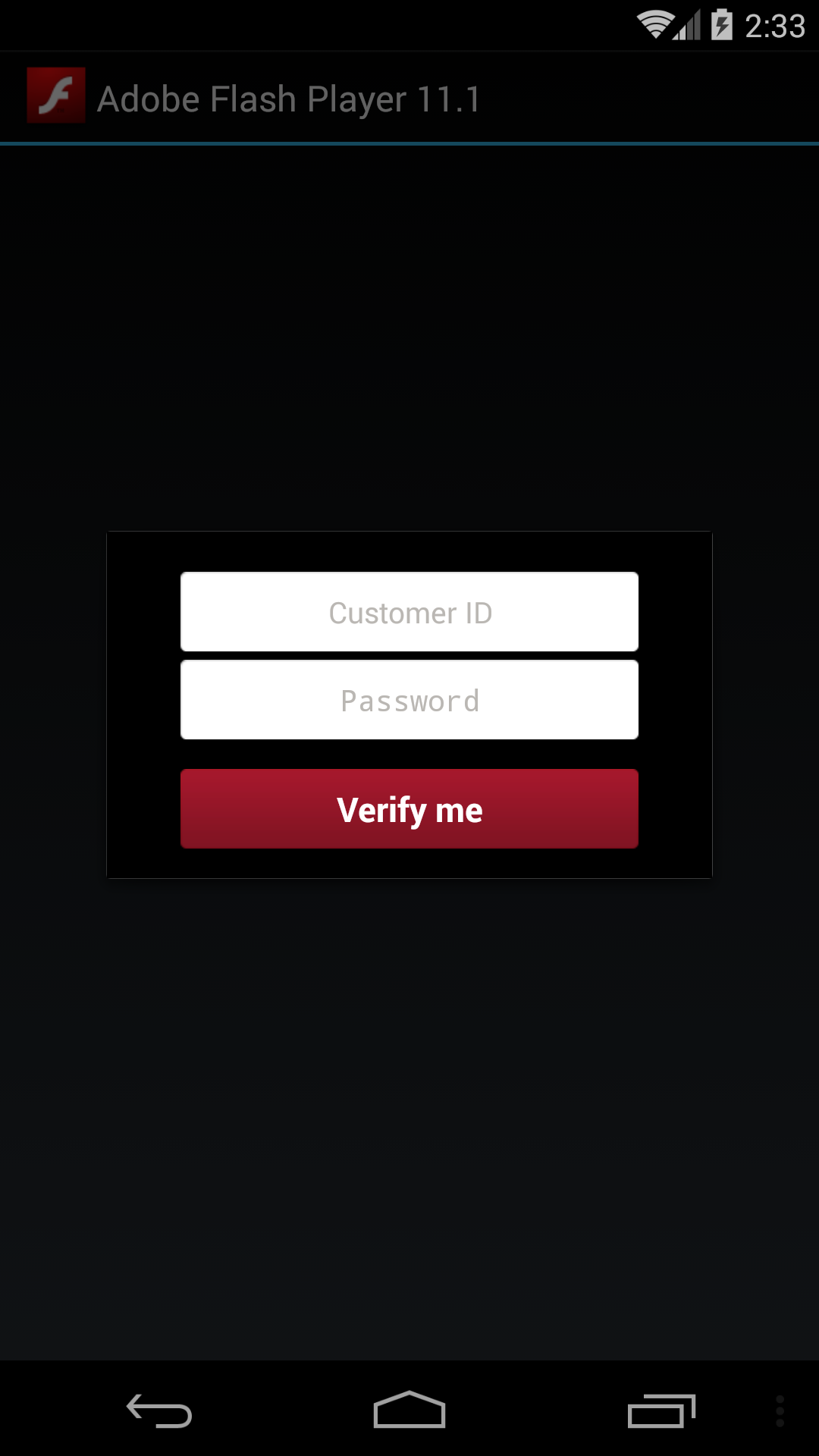Viewport: 819px width, 1456px height.
Task: Tap the Customer ID field
Action: [x=409, y=612]
